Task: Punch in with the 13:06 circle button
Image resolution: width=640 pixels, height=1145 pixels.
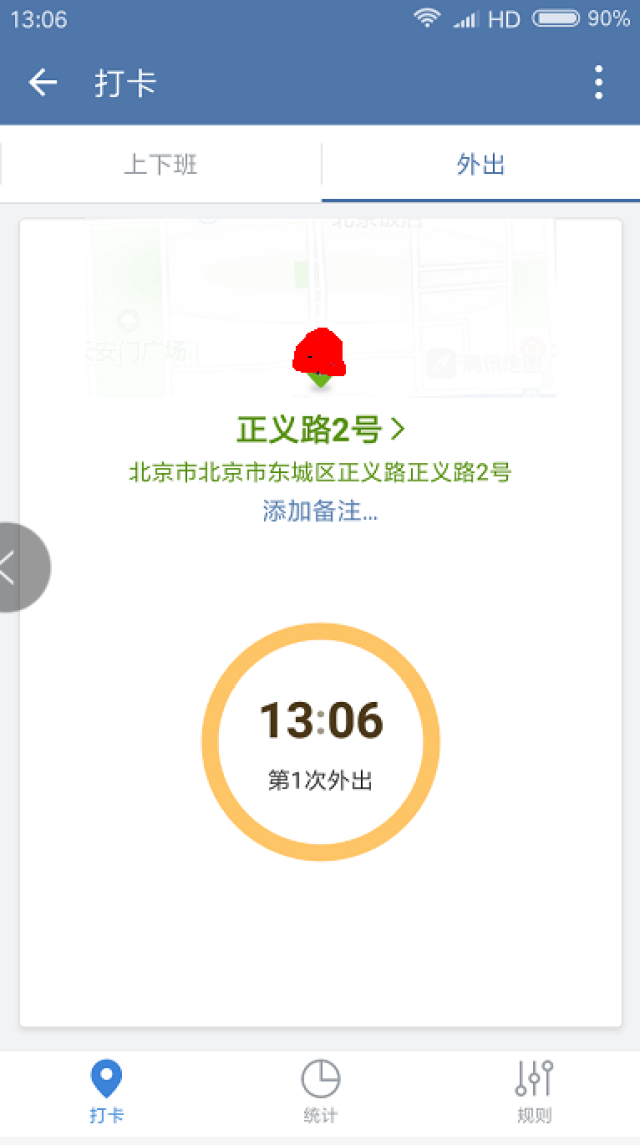Action: (x=321, y=740)
